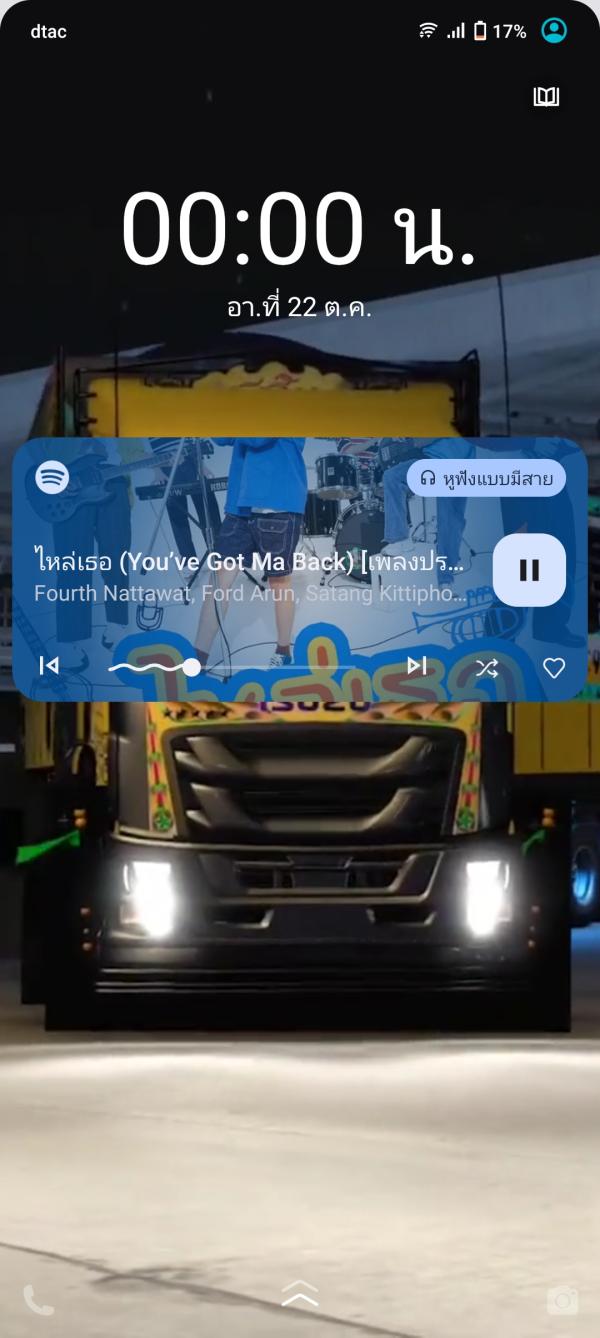Toggle shuffle in the media player
Viewport: 600px width, 1338px height.
(487, 667)
